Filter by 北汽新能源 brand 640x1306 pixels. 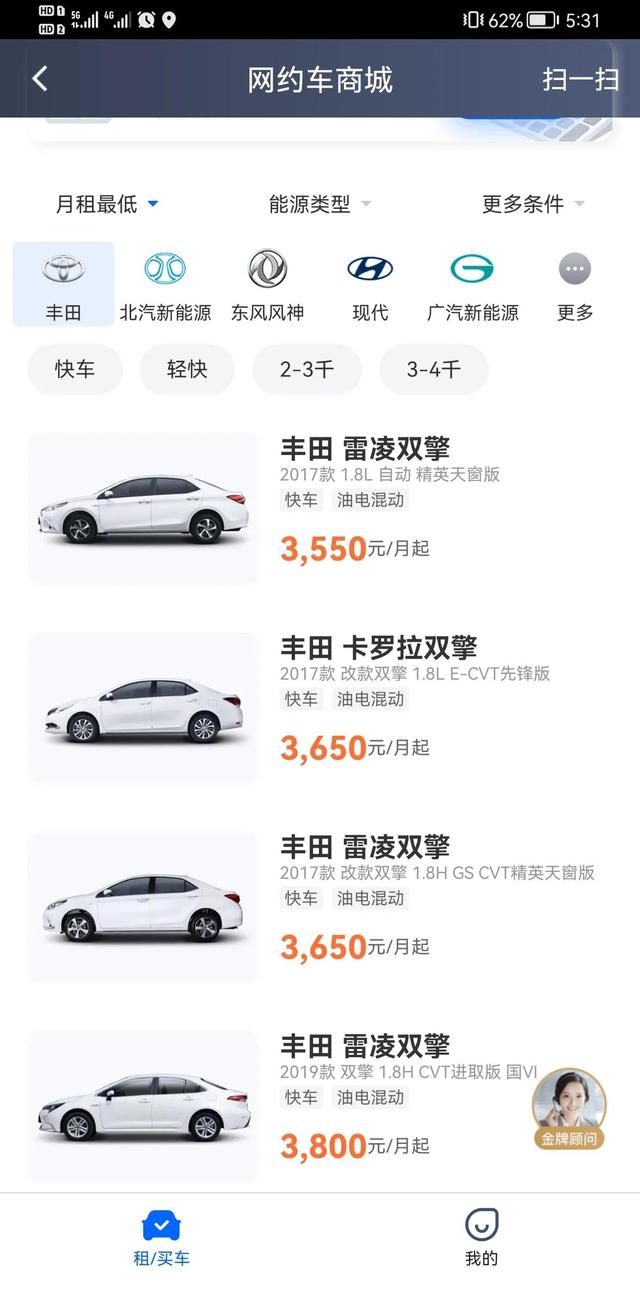click(x=165, y=285)
